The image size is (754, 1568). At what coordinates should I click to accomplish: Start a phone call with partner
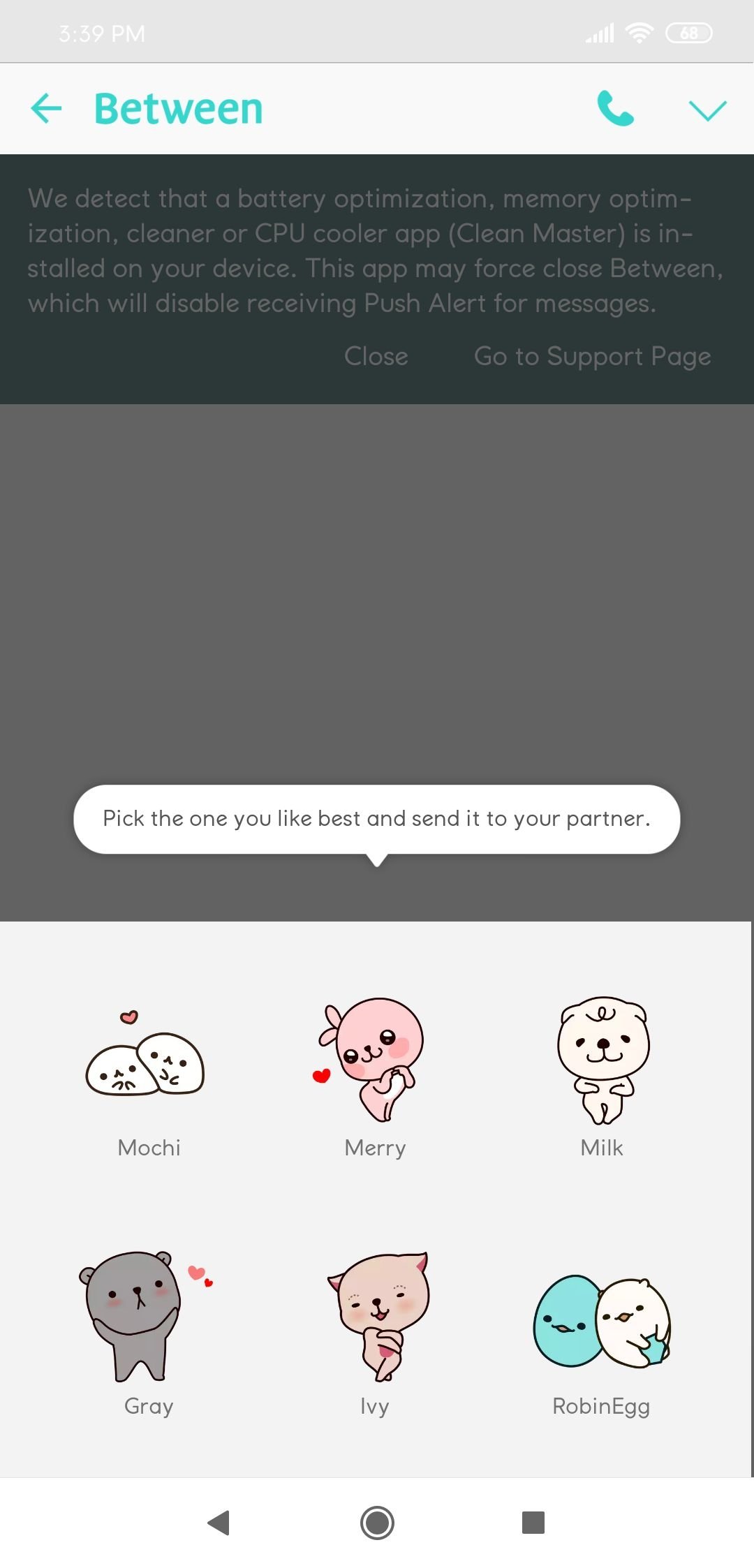(x=615, y=109)
